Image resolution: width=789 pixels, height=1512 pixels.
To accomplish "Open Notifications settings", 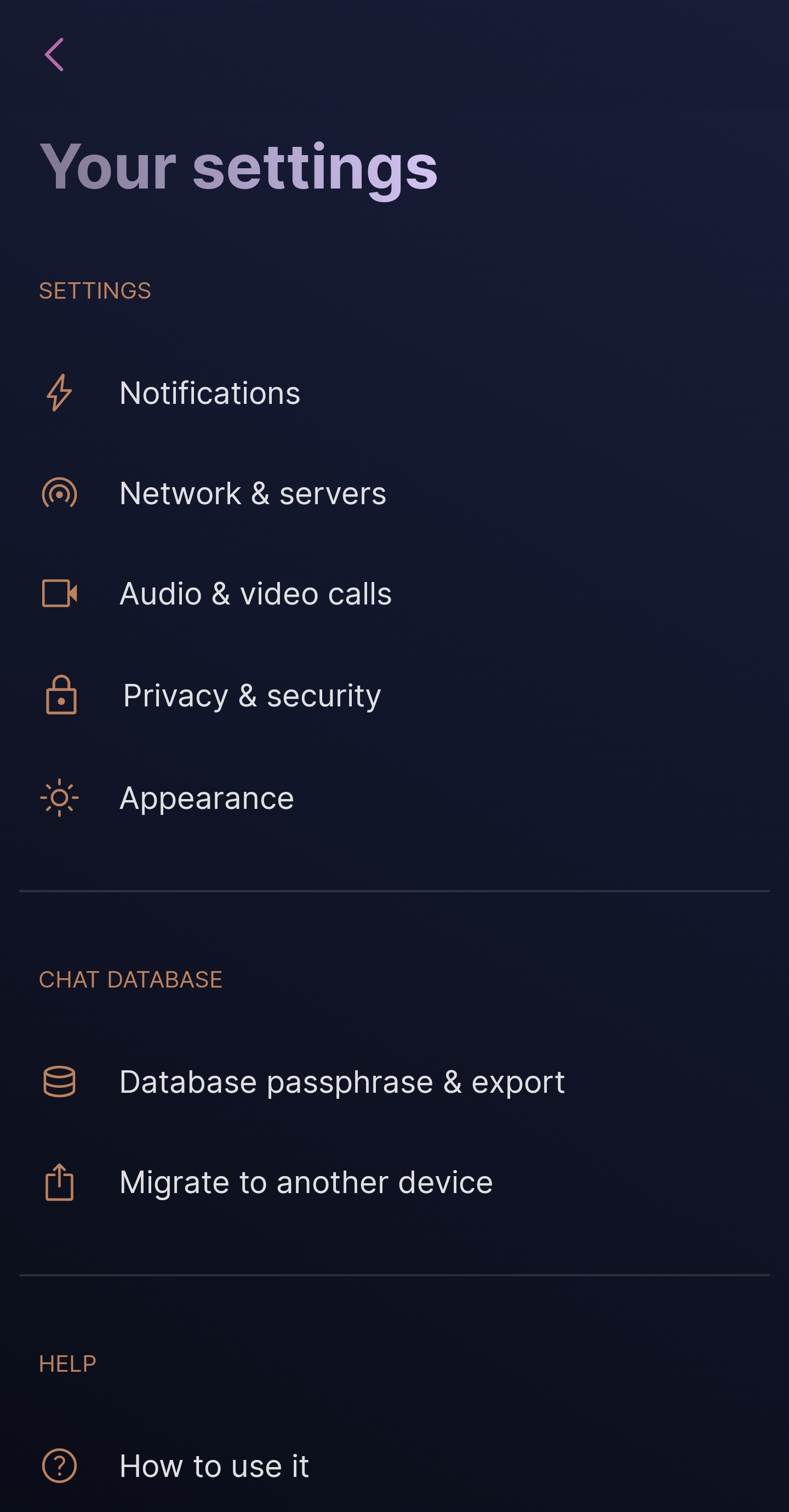I will pyautogui.click(x=209, y=393).
